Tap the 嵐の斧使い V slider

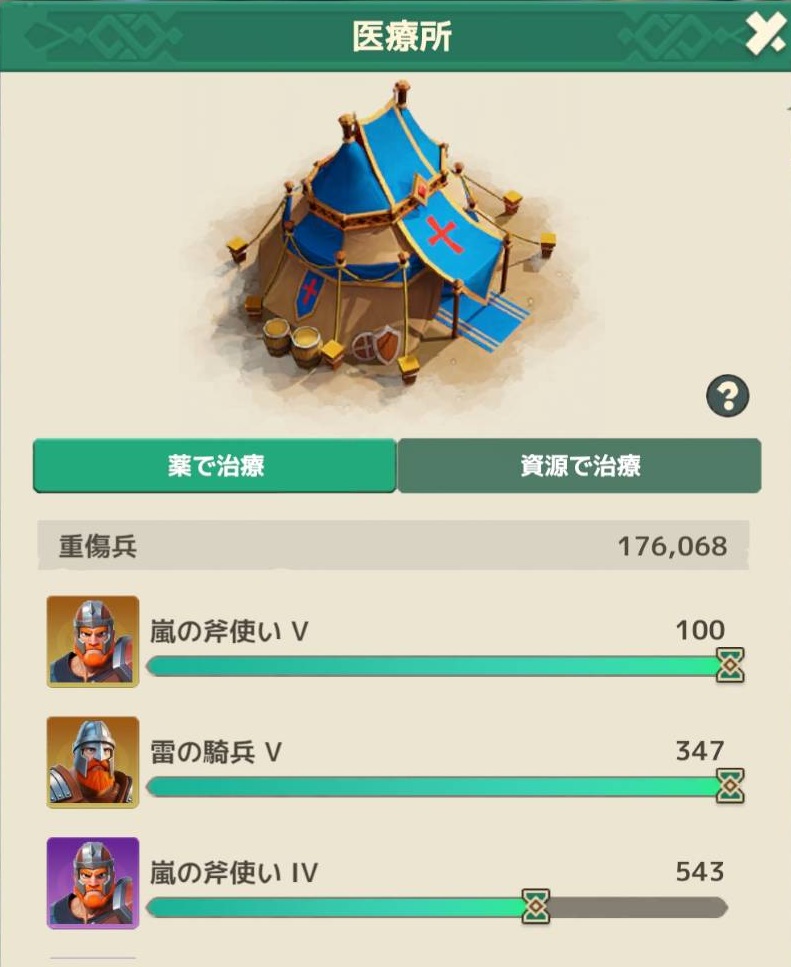(x=437, y=666)
